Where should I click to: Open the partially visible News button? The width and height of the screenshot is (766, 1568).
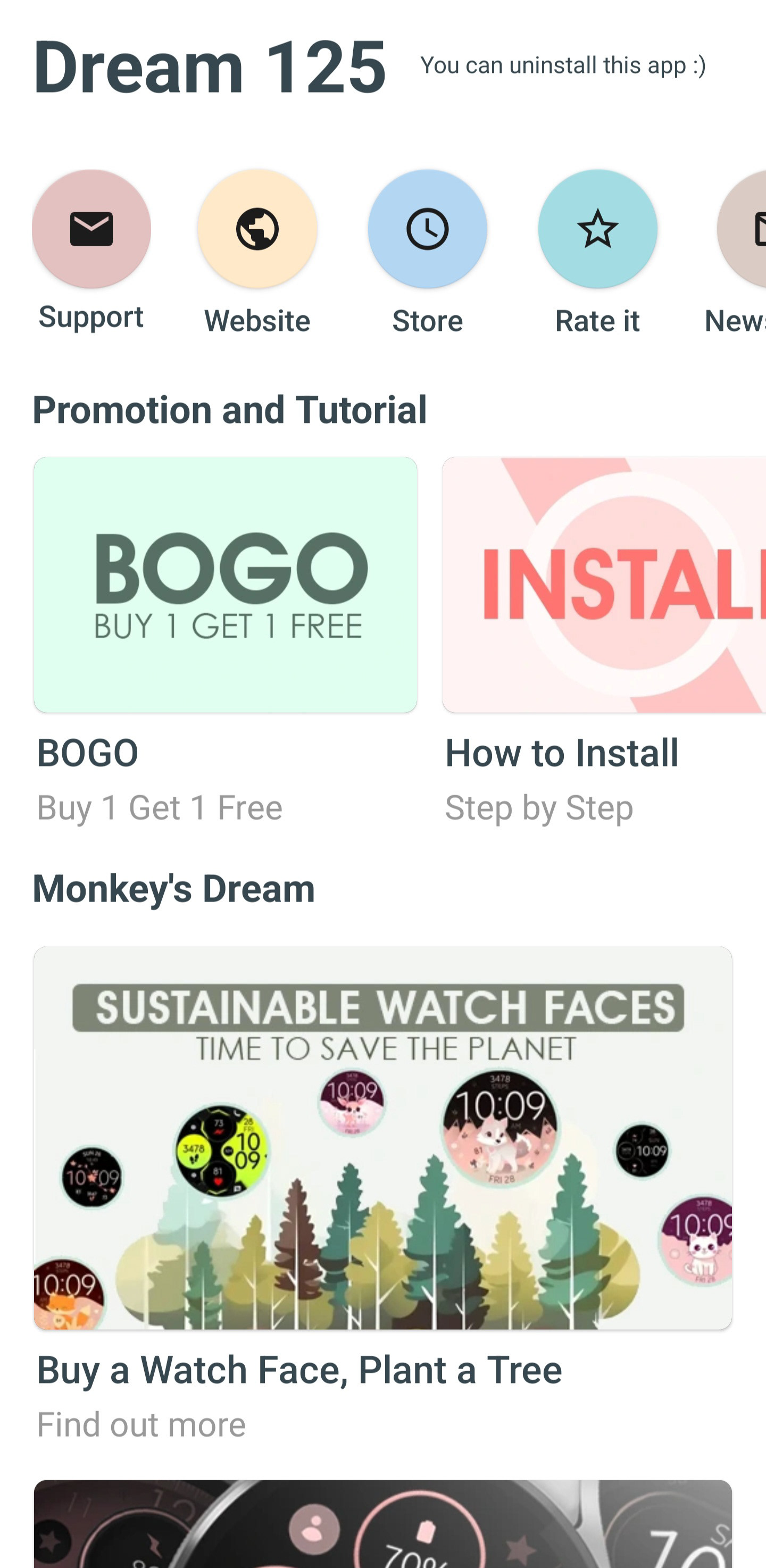pyautogui.click(x=744, y=229)
